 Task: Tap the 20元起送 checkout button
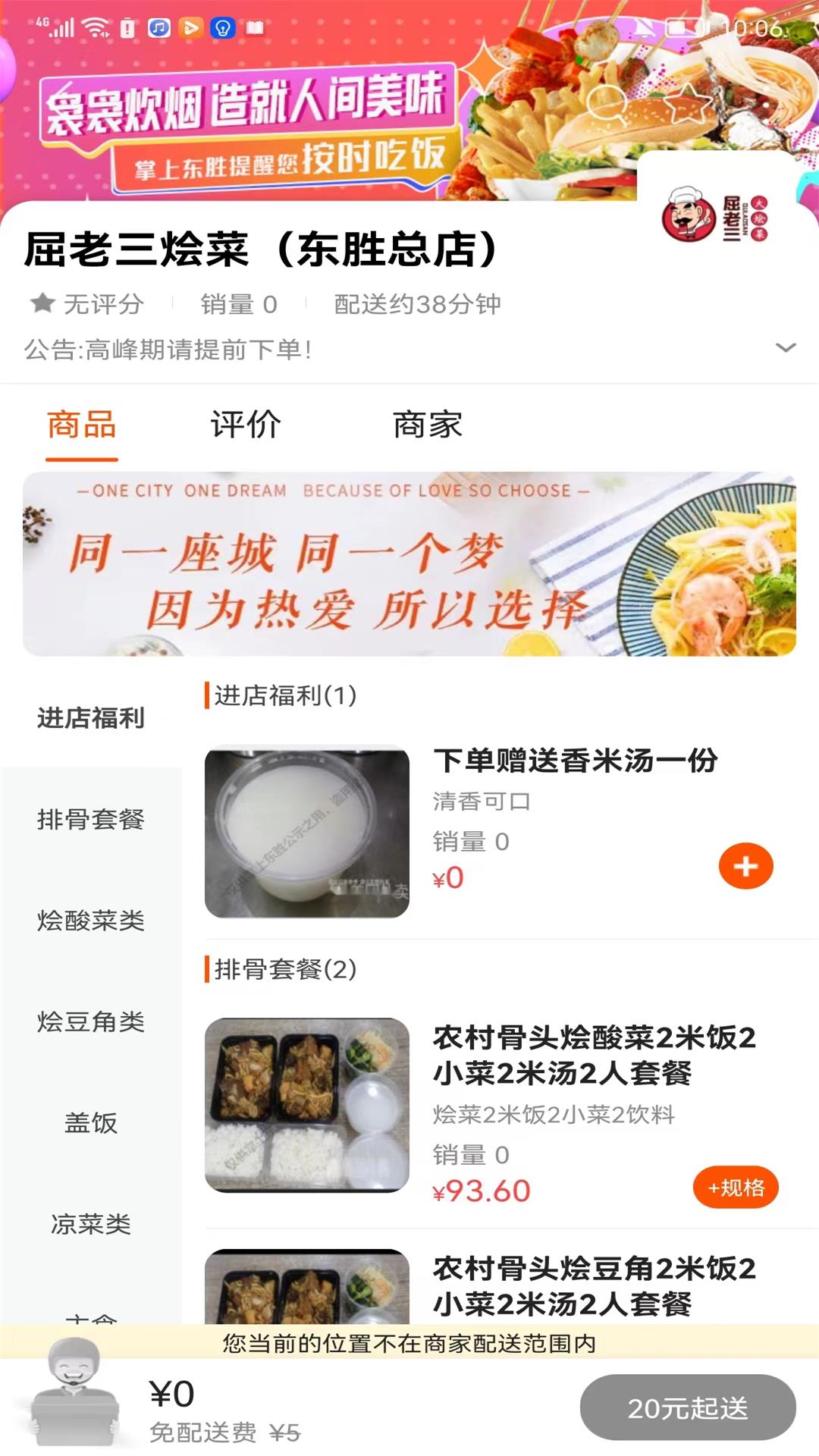point(687,1407)
